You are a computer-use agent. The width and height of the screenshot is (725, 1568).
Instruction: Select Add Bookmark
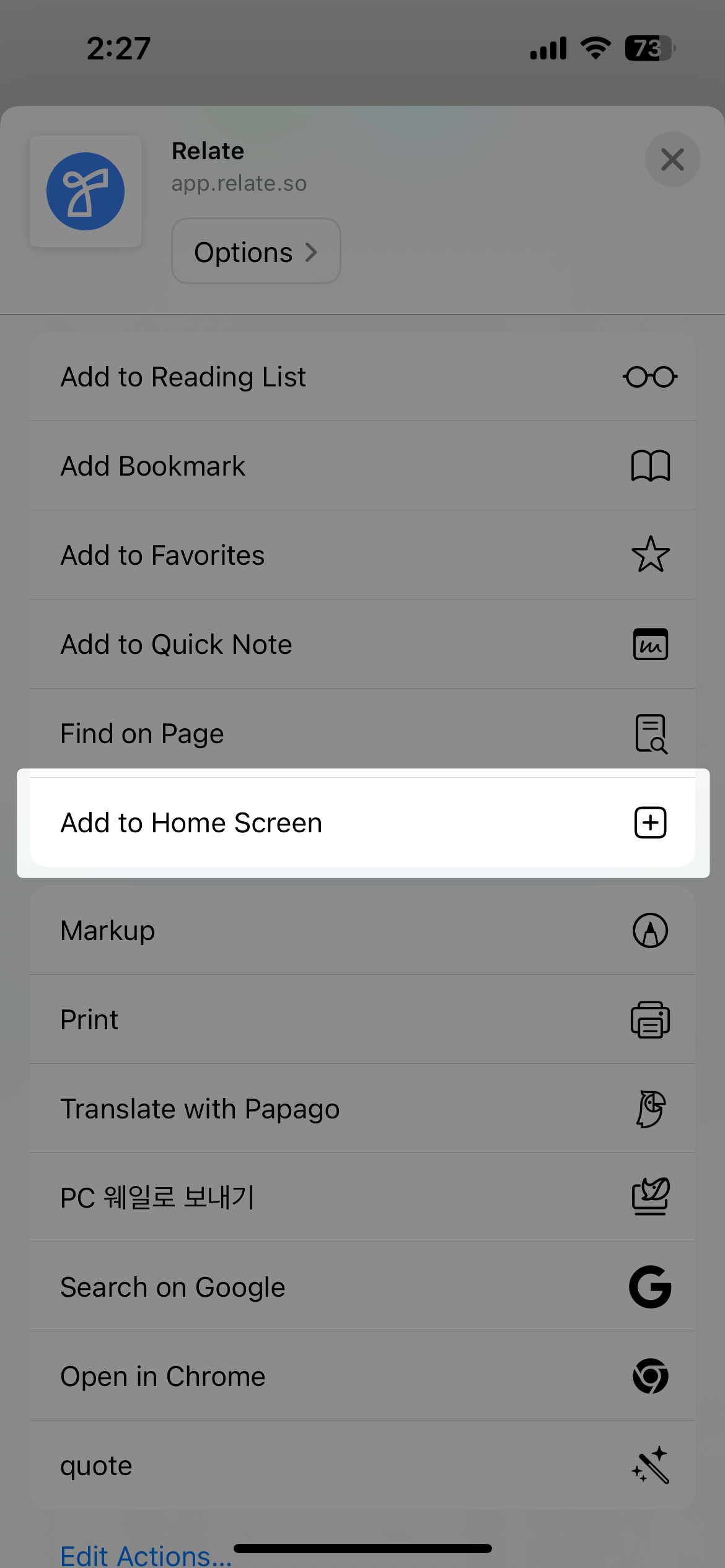click(x=362, y=466)
